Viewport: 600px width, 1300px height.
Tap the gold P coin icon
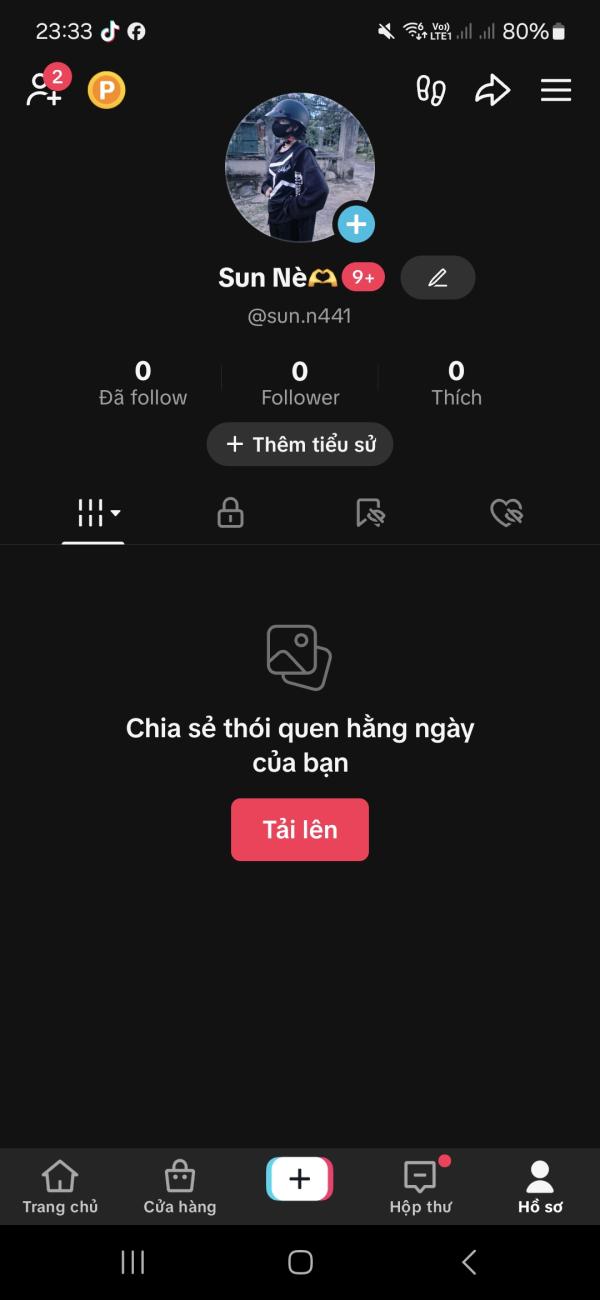pyautogui.click(x=106, y=90)
